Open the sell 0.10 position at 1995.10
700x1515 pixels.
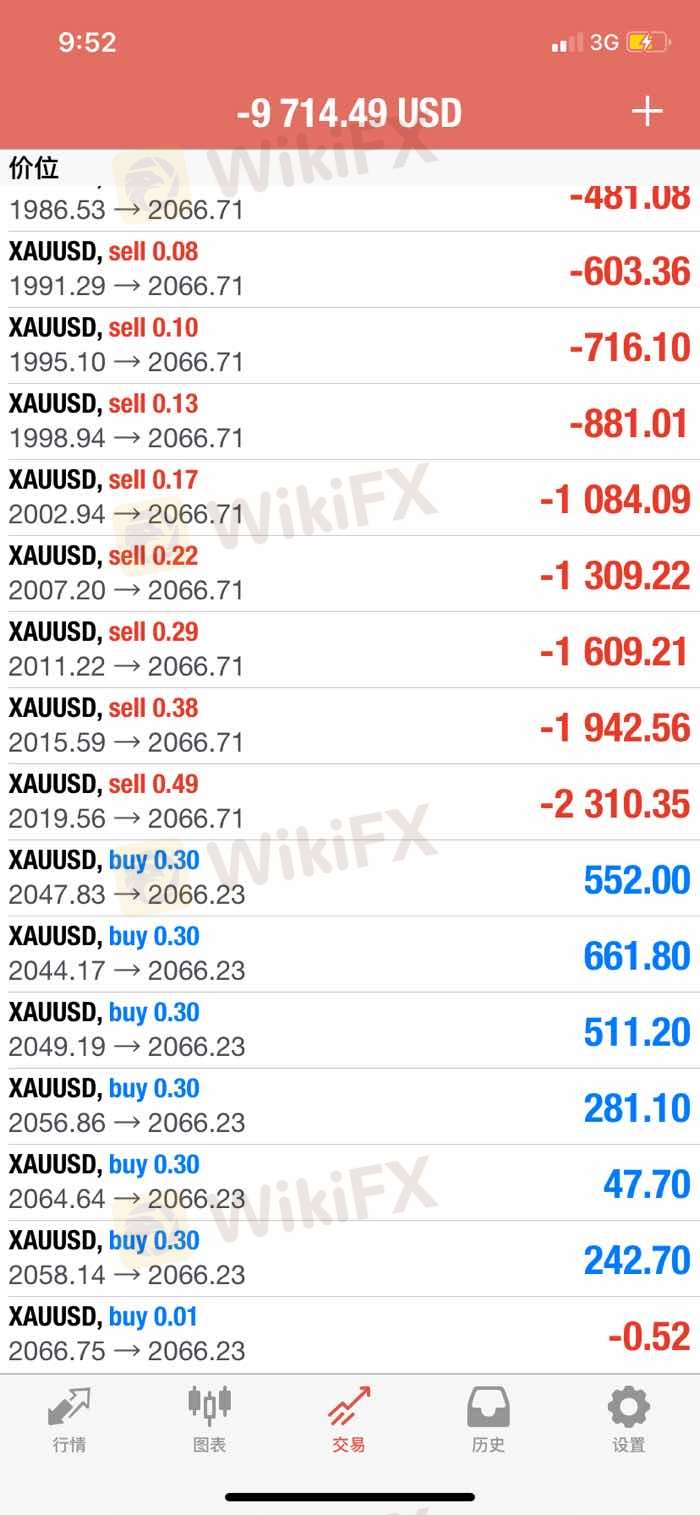350,346
